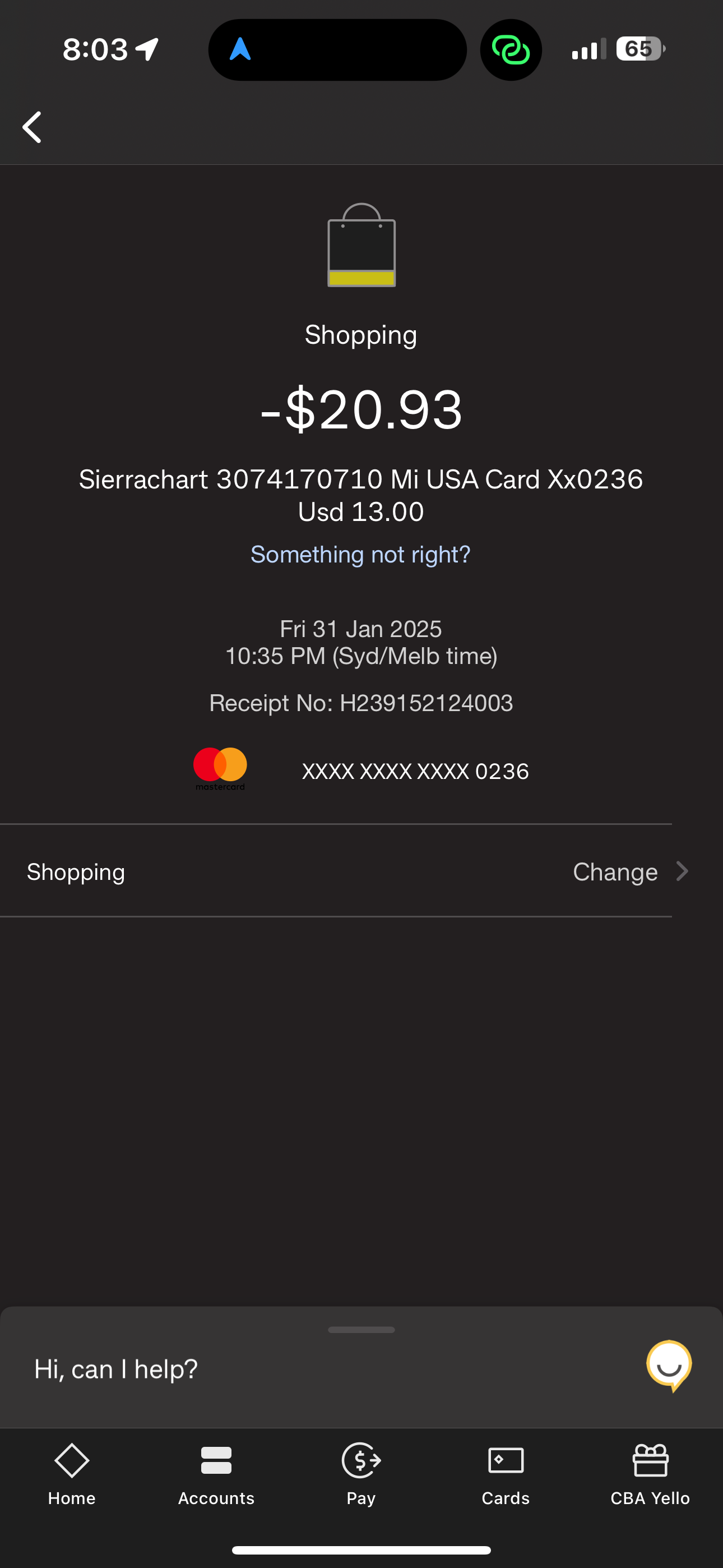Change the Shopping category
The image size is (723, 1568).
(630, 871)
